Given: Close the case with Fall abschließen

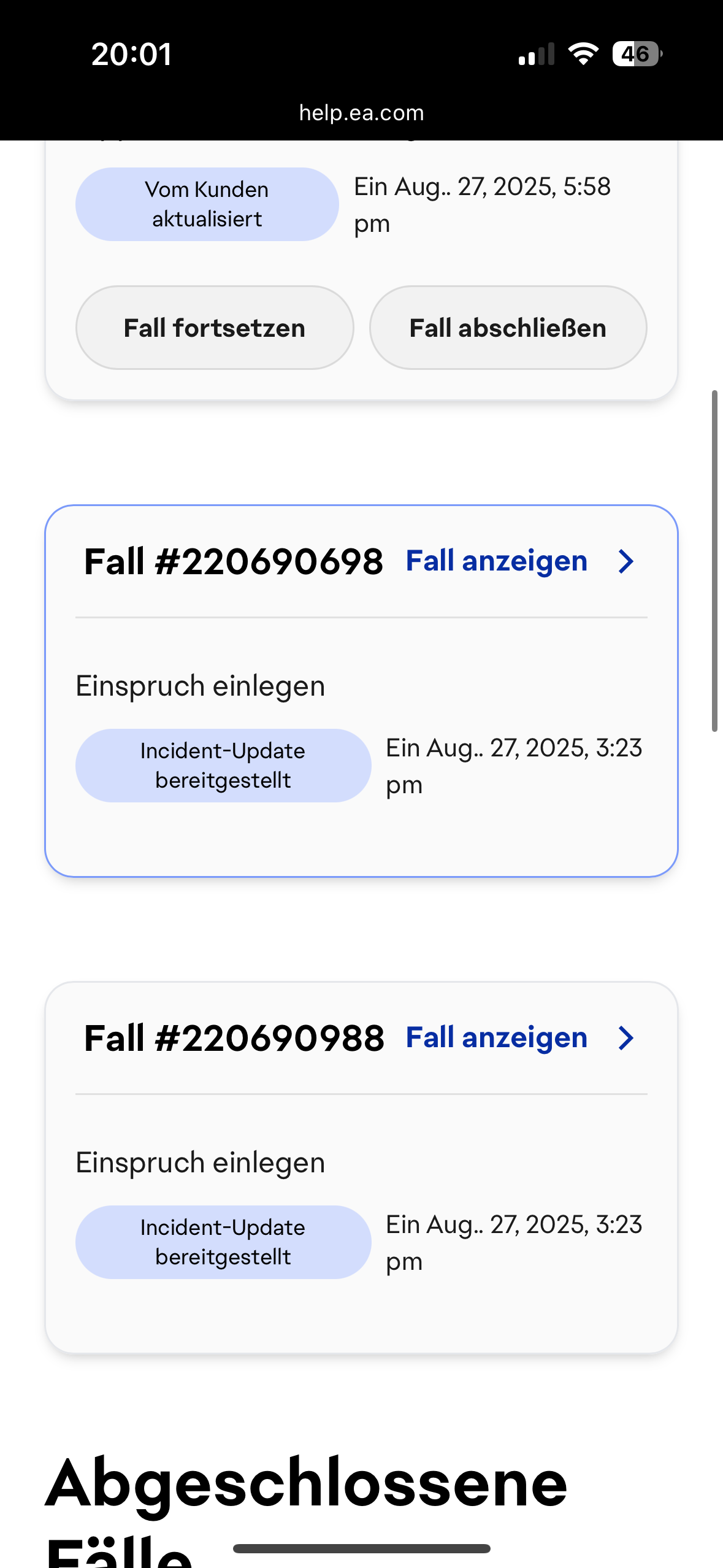Looking at the screenshot, I should (508, 328).
